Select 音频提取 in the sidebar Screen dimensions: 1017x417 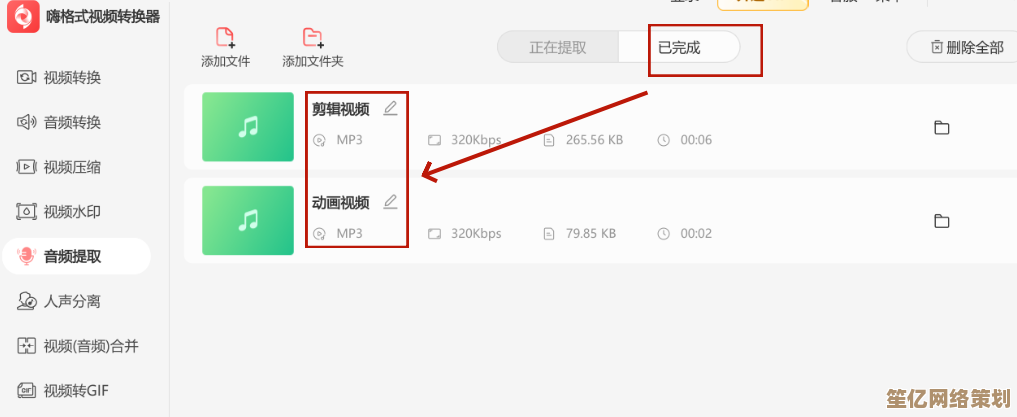pyautogui.click(x=71, y=256)
